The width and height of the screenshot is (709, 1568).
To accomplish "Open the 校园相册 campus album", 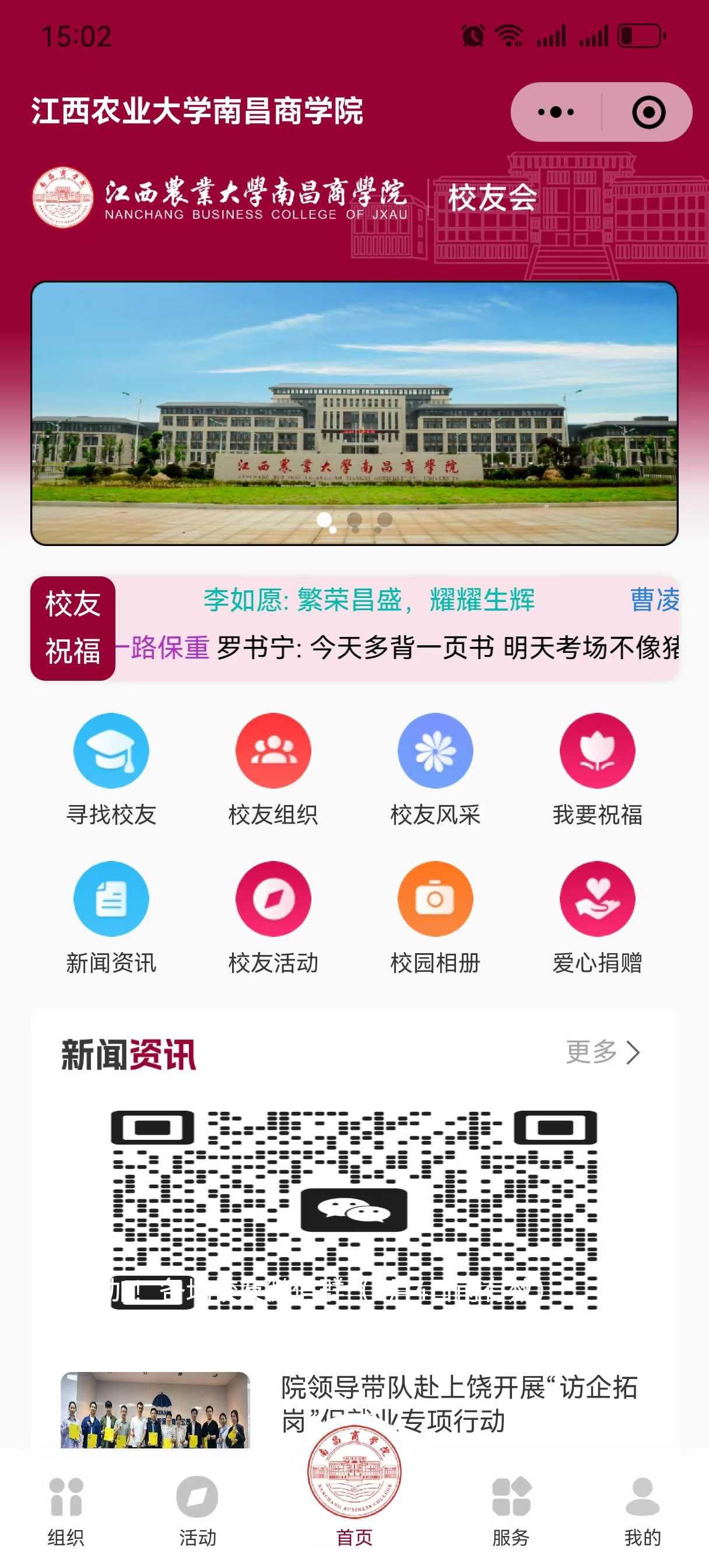I will 435,916.
